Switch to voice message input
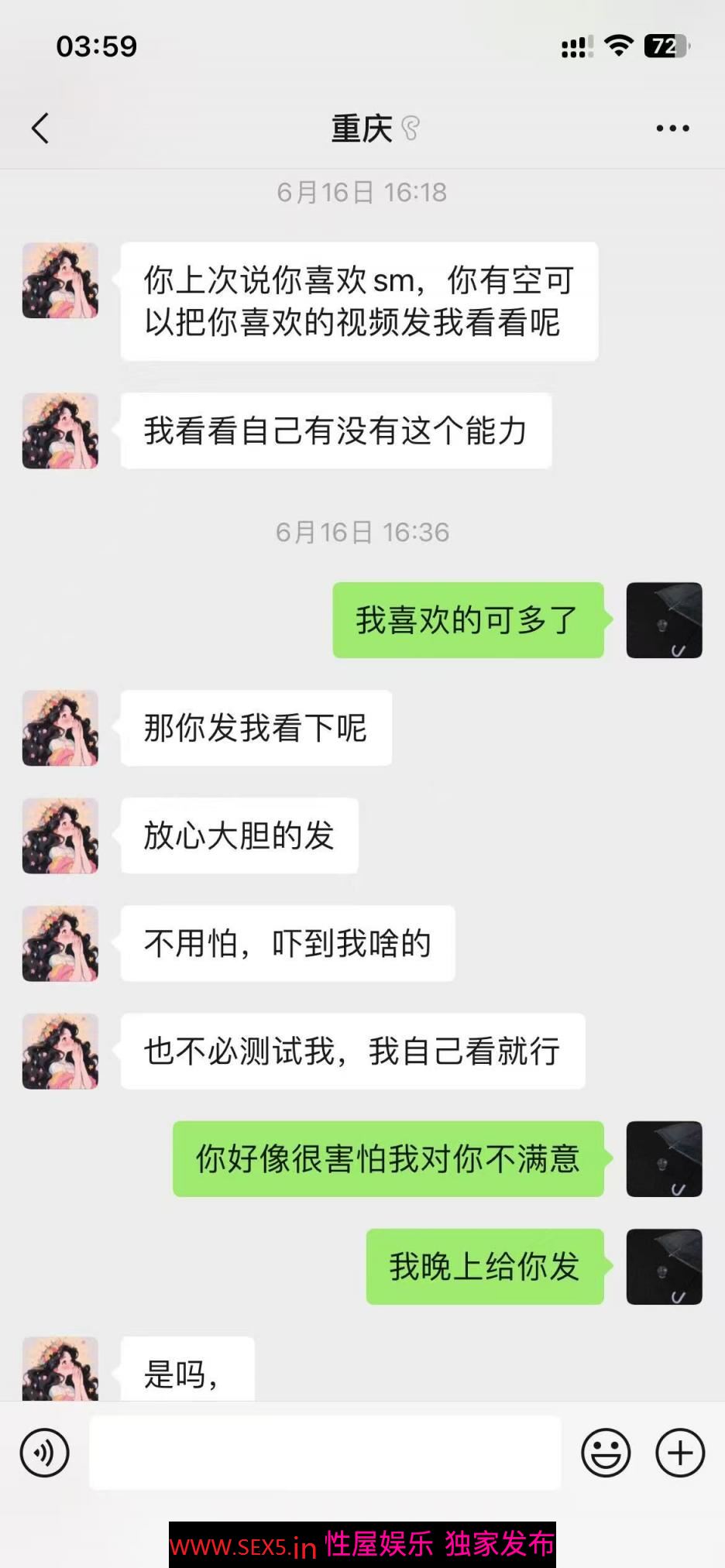This screenshot has width=725, height=1568. [x=44, y=1453]
